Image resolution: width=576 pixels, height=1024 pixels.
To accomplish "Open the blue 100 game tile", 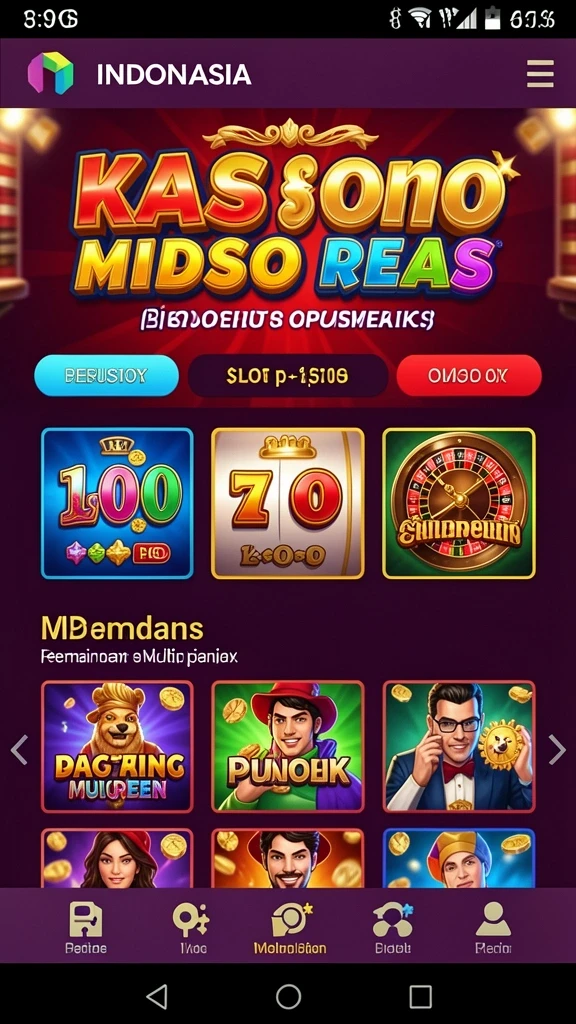I will (x=118, y=504).
